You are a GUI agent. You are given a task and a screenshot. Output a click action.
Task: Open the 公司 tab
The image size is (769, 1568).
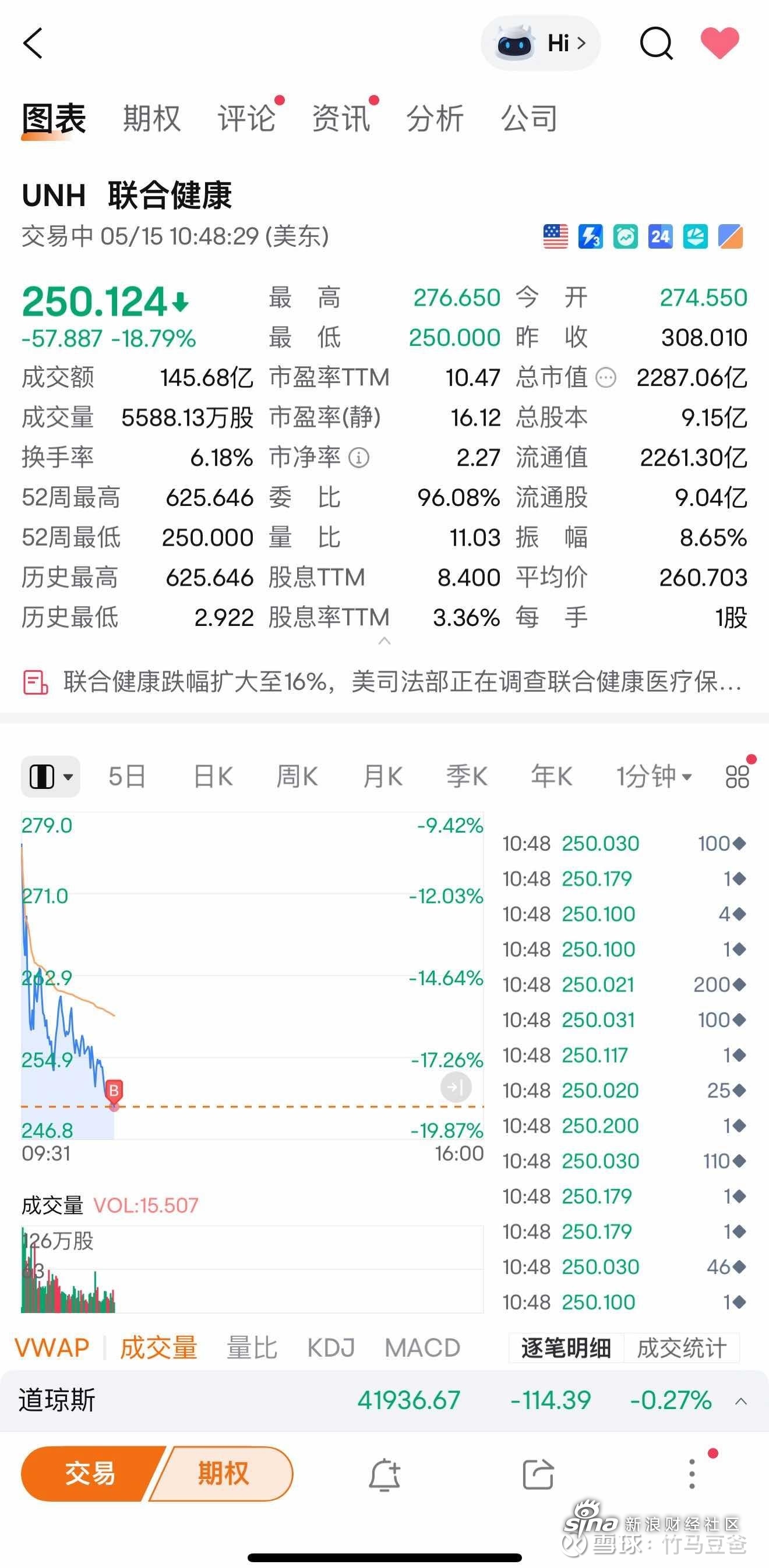click(529, 118)
